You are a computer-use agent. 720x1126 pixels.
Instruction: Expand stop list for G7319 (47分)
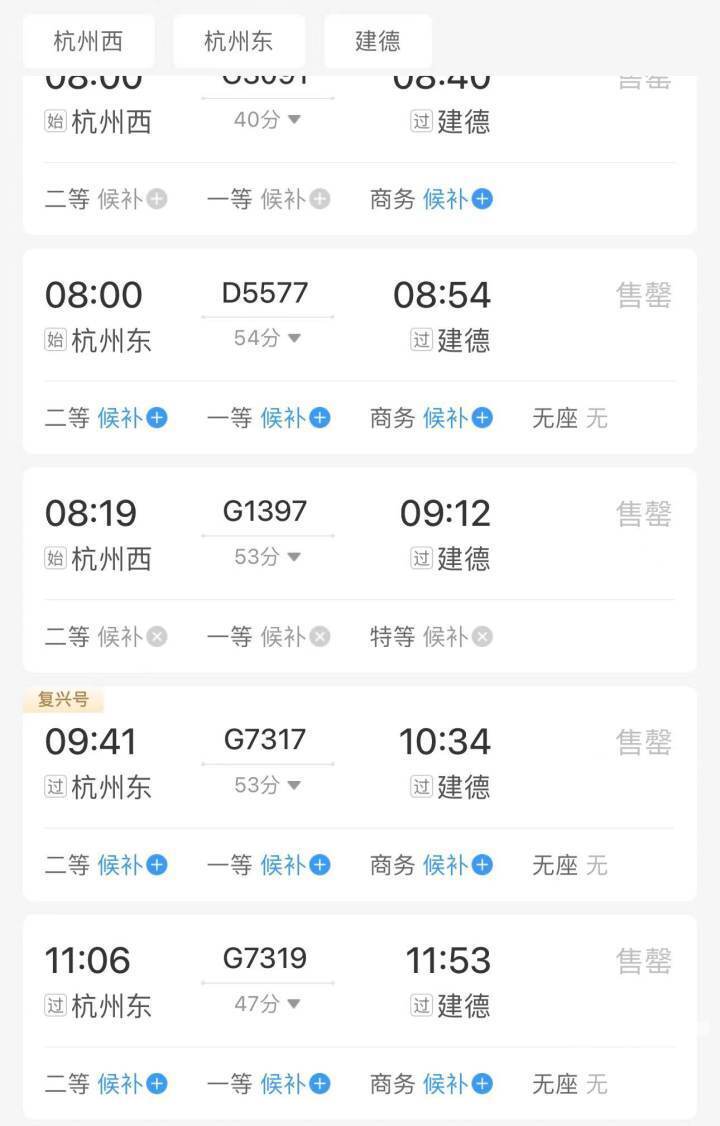tap(268, 1003)
